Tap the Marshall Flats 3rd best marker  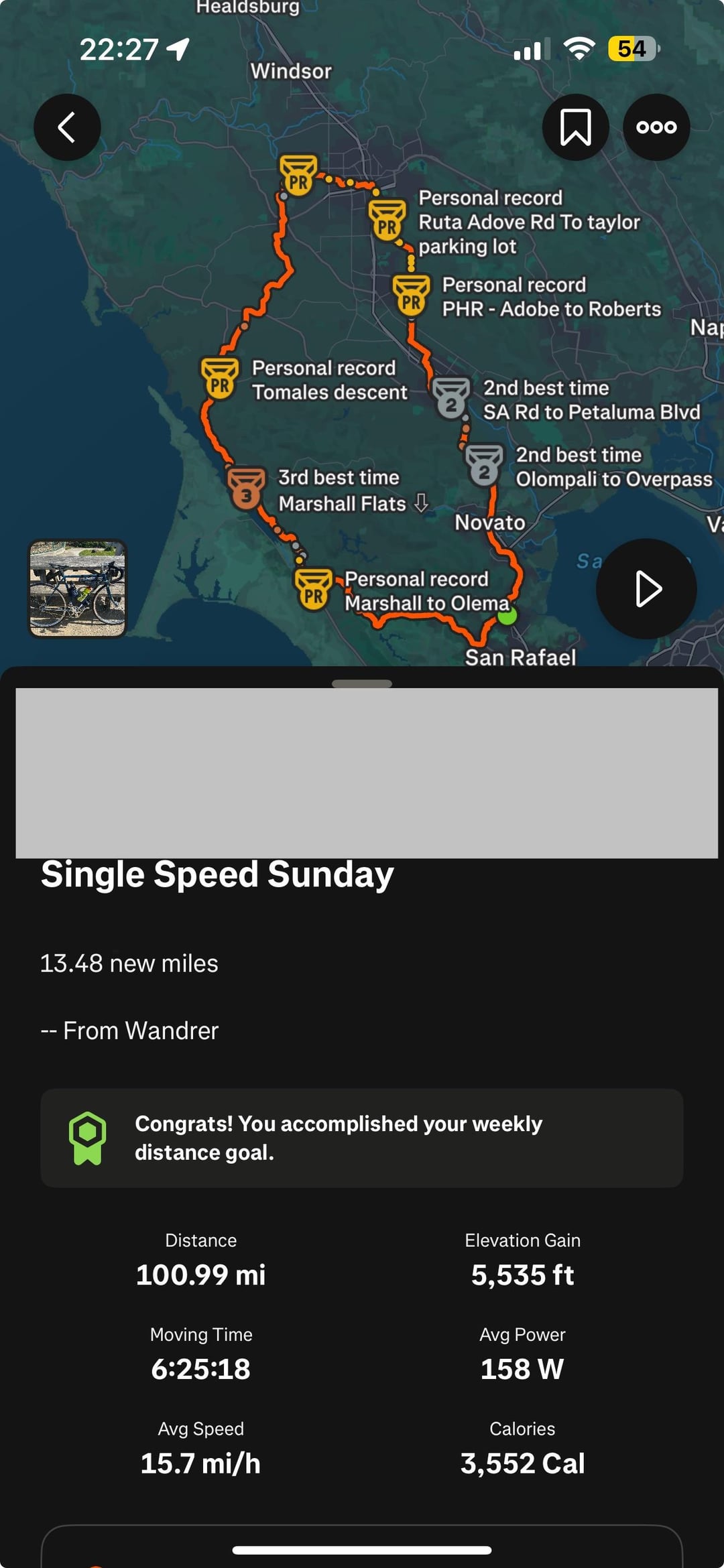(x=246, y=488)
